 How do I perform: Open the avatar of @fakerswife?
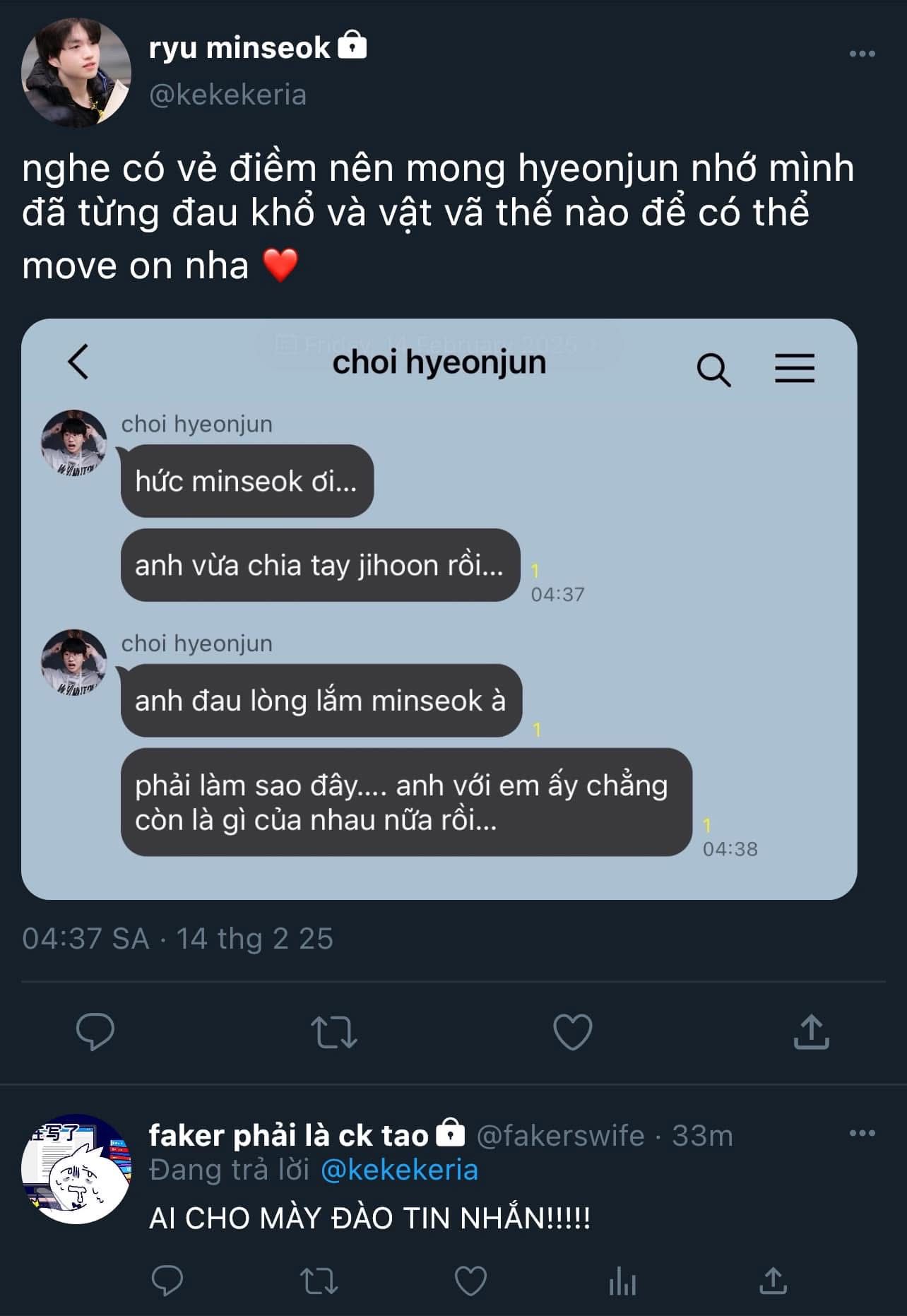(x=76, y=1169)
